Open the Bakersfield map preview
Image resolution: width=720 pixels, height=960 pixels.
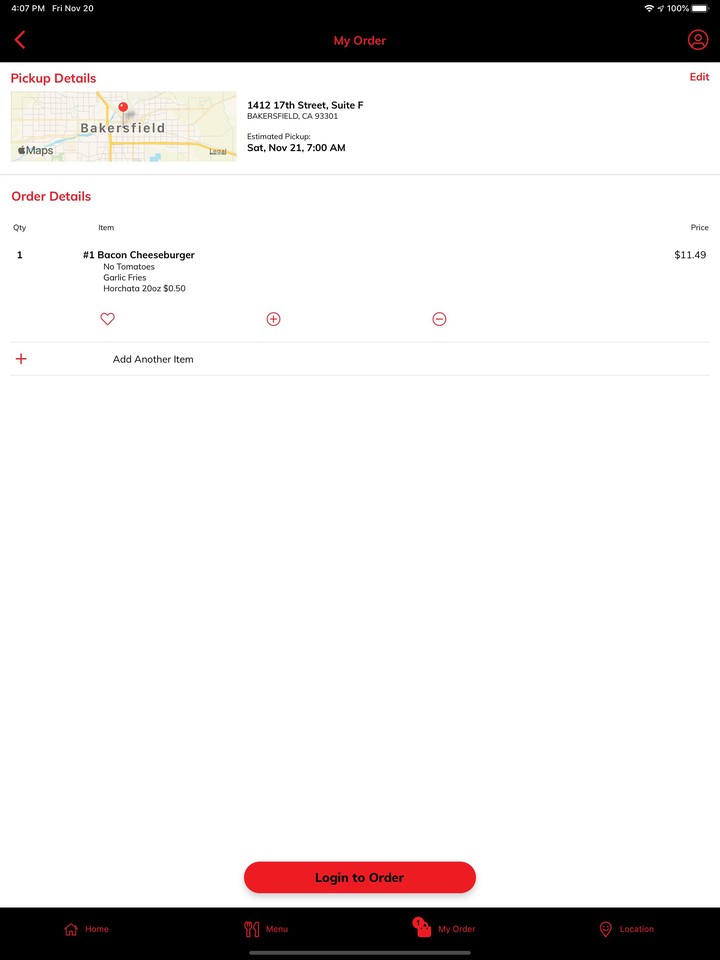pos(124,126)
